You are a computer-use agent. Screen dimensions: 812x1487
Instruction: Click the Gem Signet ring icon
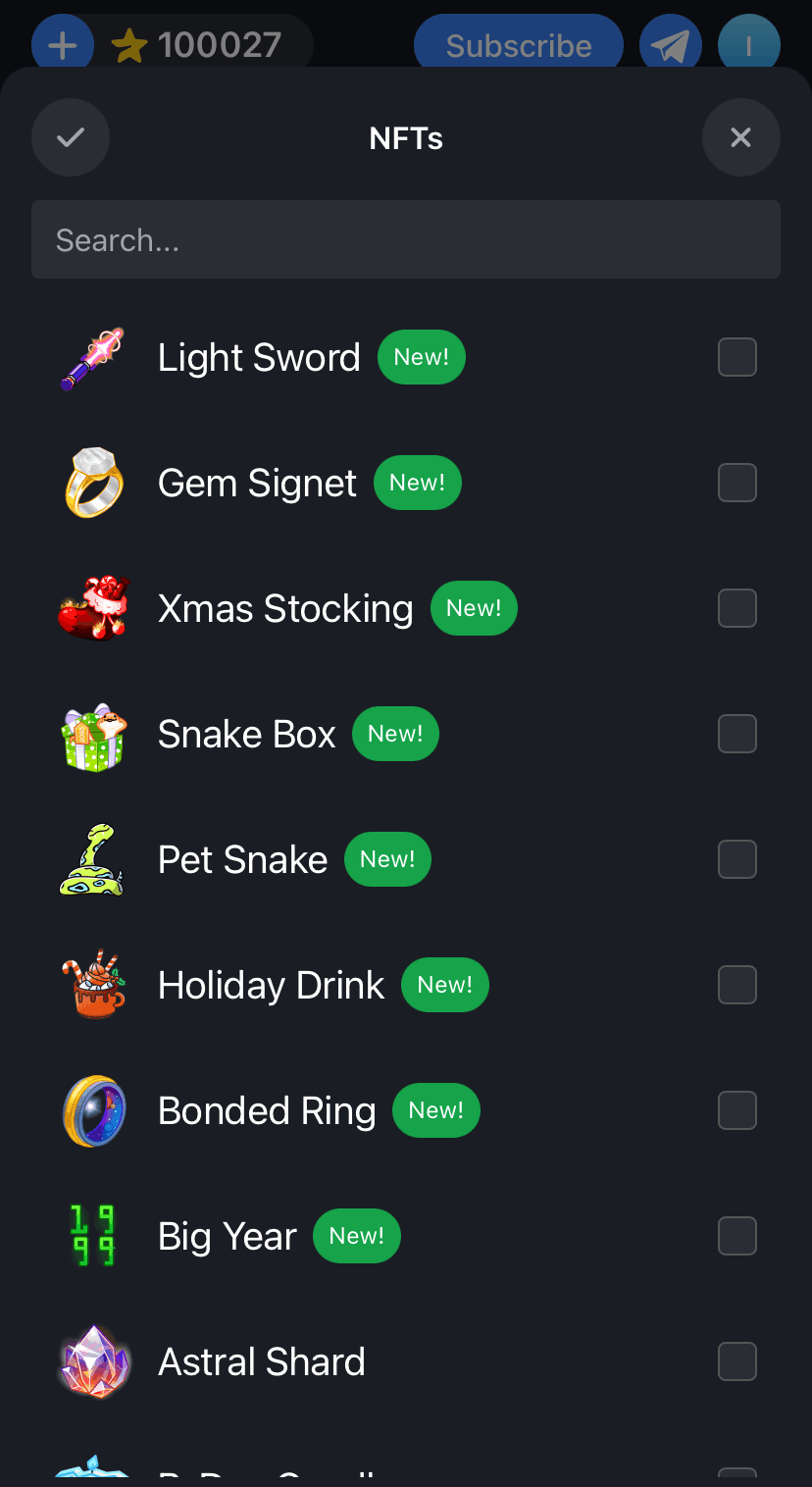[x=93, y=483]
